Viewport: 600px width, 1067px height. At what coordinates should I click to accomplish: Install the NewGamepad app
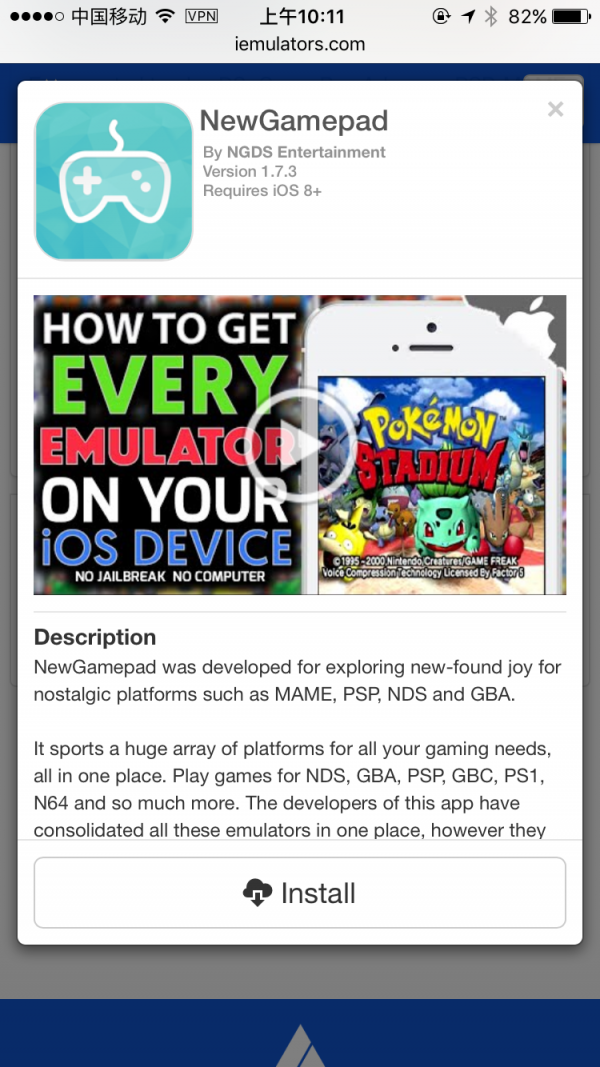point(300,893)
